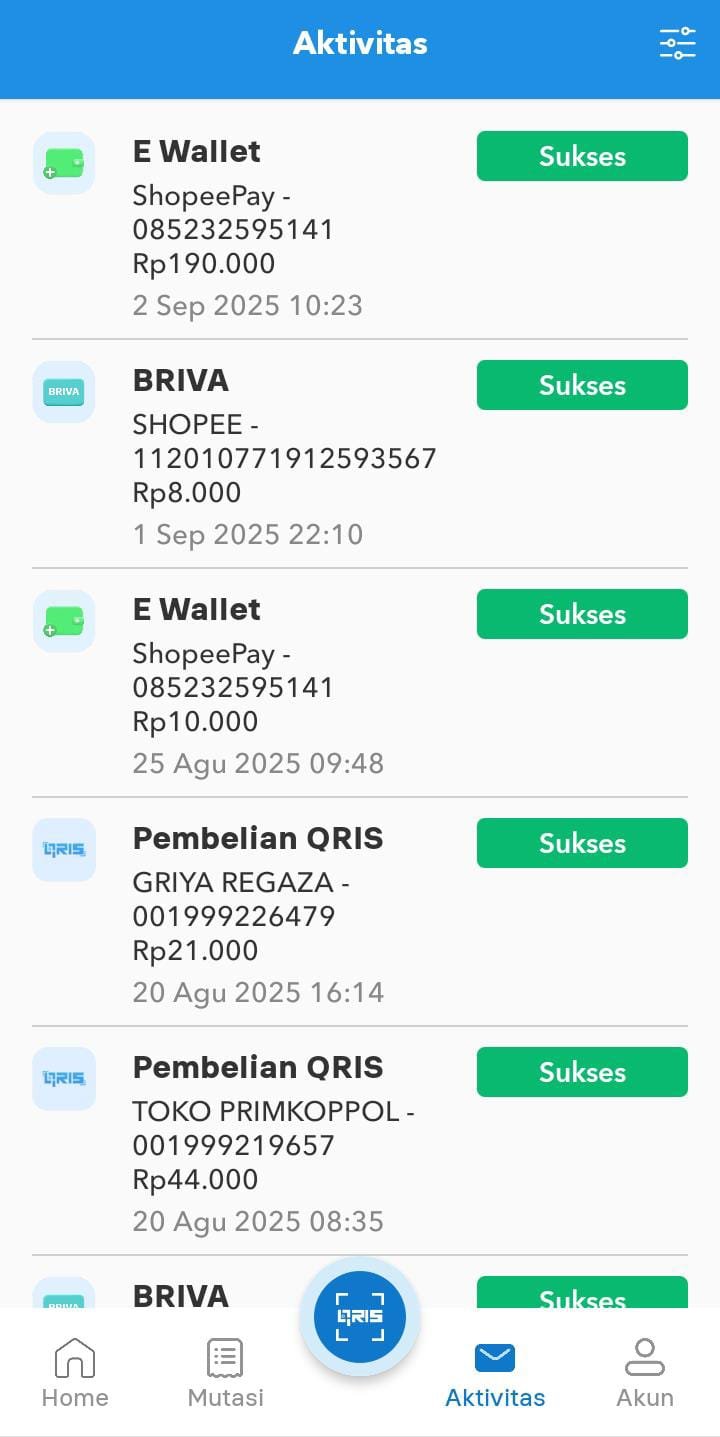
Task: Open the activity filter settings icon
Action: pos(677,43)
